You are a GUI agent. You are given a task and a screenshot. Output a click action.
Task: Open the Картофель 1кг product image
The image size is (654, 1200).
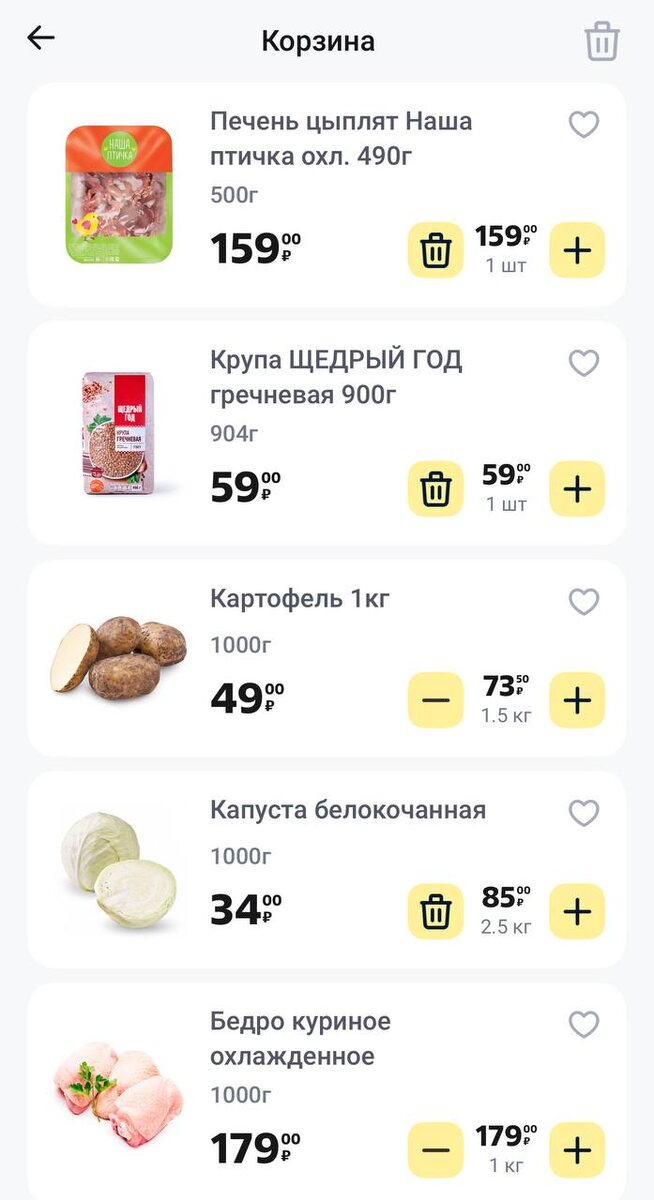pyautogui.click(x=118, y=658)
